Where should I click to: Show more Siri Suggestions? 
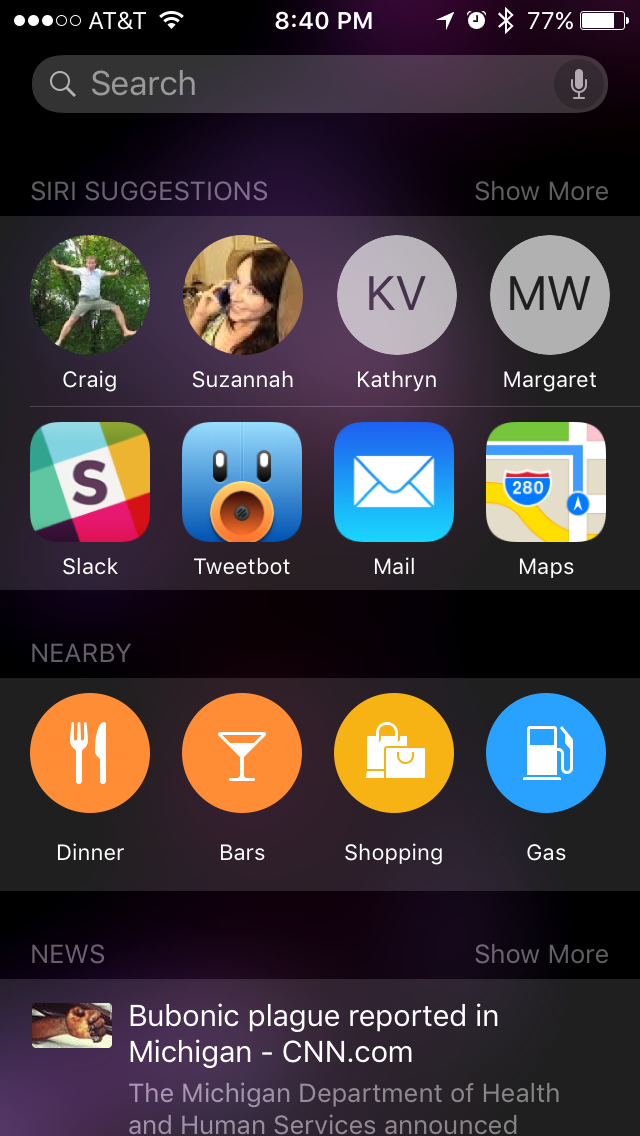coord(541,191)
